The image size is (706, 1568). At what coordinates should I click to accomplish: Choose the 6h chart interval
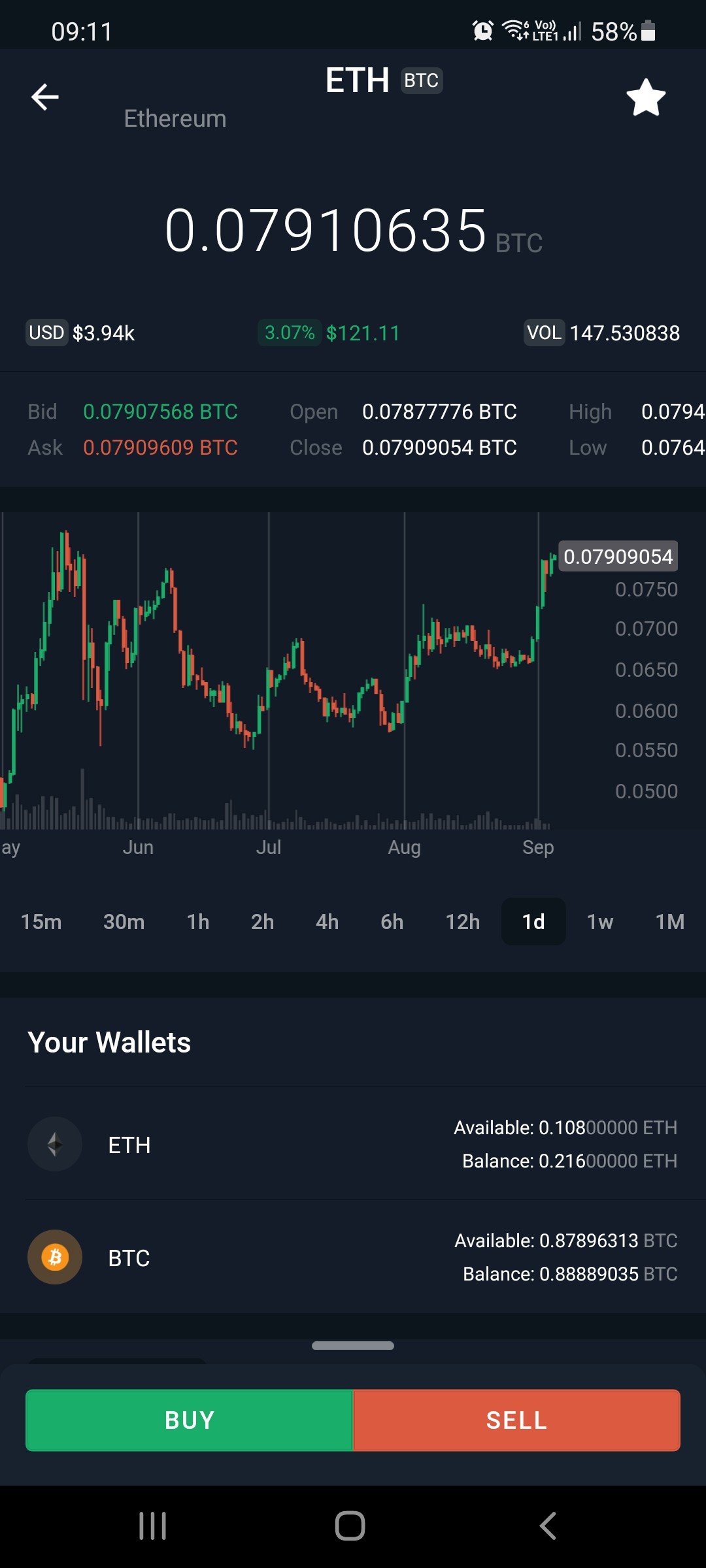click(392, 921)
